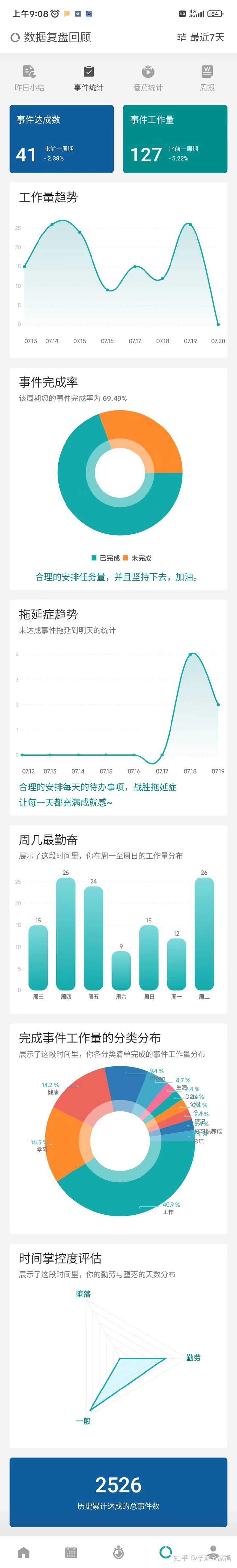Image resolution: width=237 pixels, height=1568 pixels.
Task: Switch to the 番茄统计 tab
Action: pos(148,78)
